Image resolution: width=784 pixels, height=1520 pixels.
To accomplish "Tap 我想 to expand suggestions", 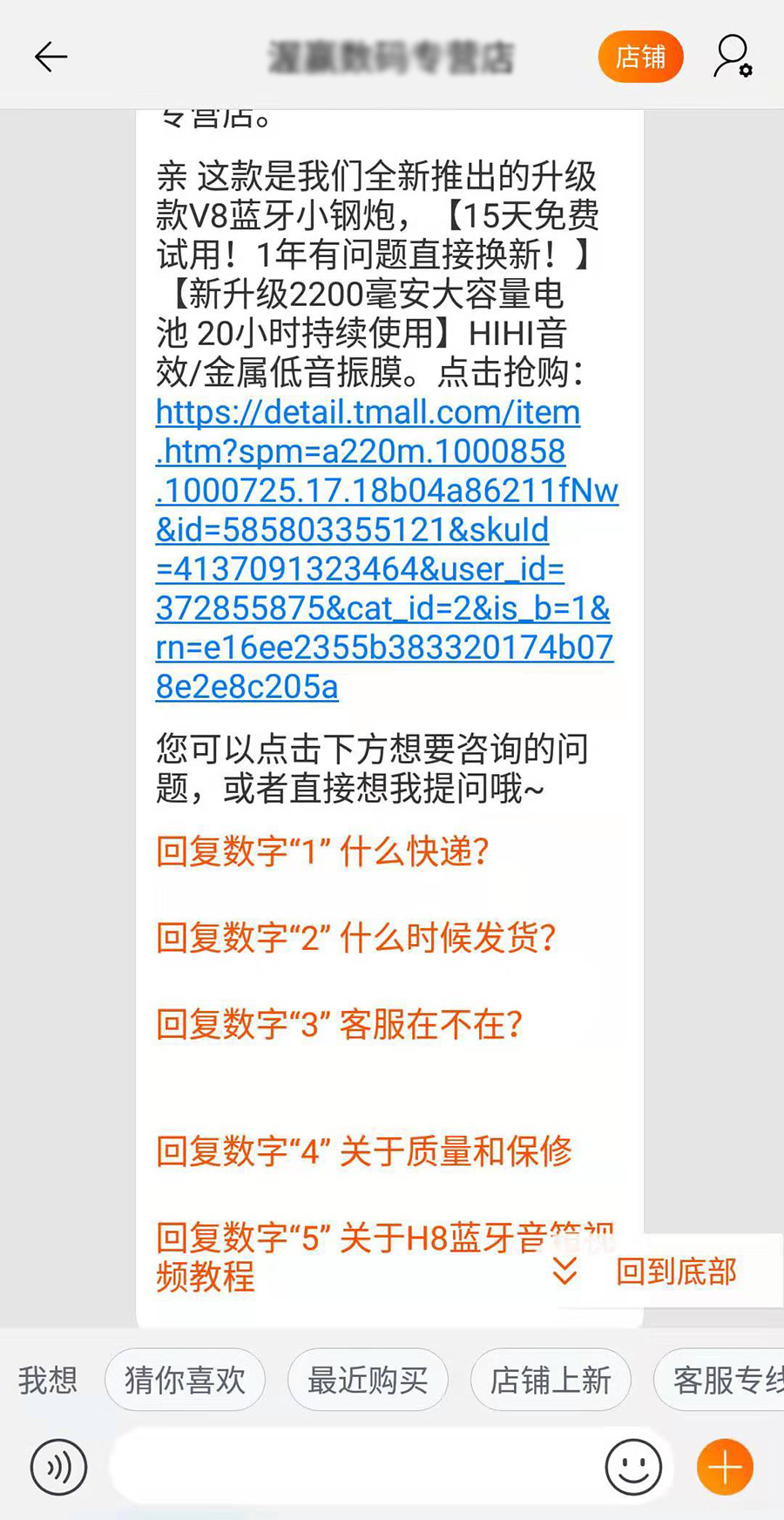I will (x=47, y=1380).
